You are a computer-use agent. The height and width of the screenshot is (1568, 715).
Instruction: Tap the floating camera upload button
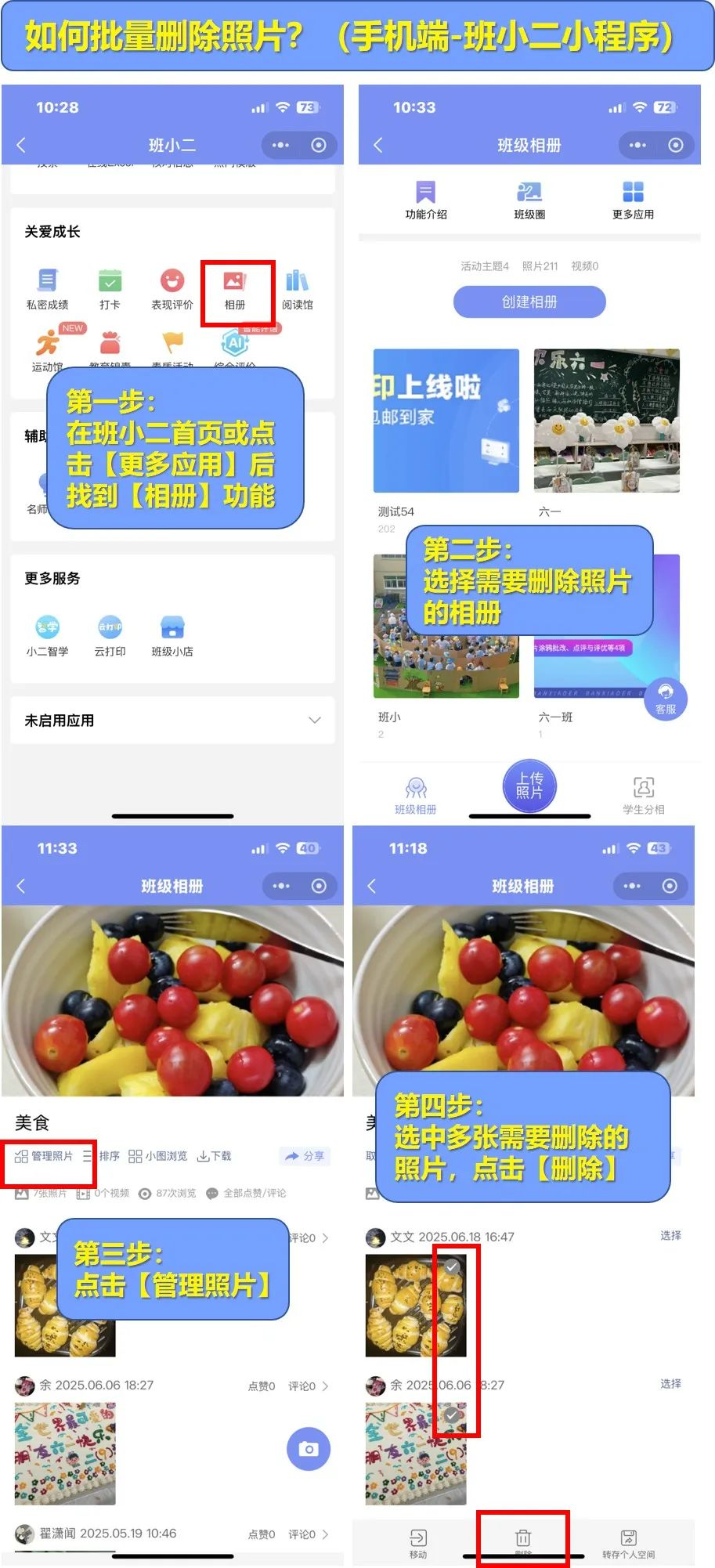309,1450
